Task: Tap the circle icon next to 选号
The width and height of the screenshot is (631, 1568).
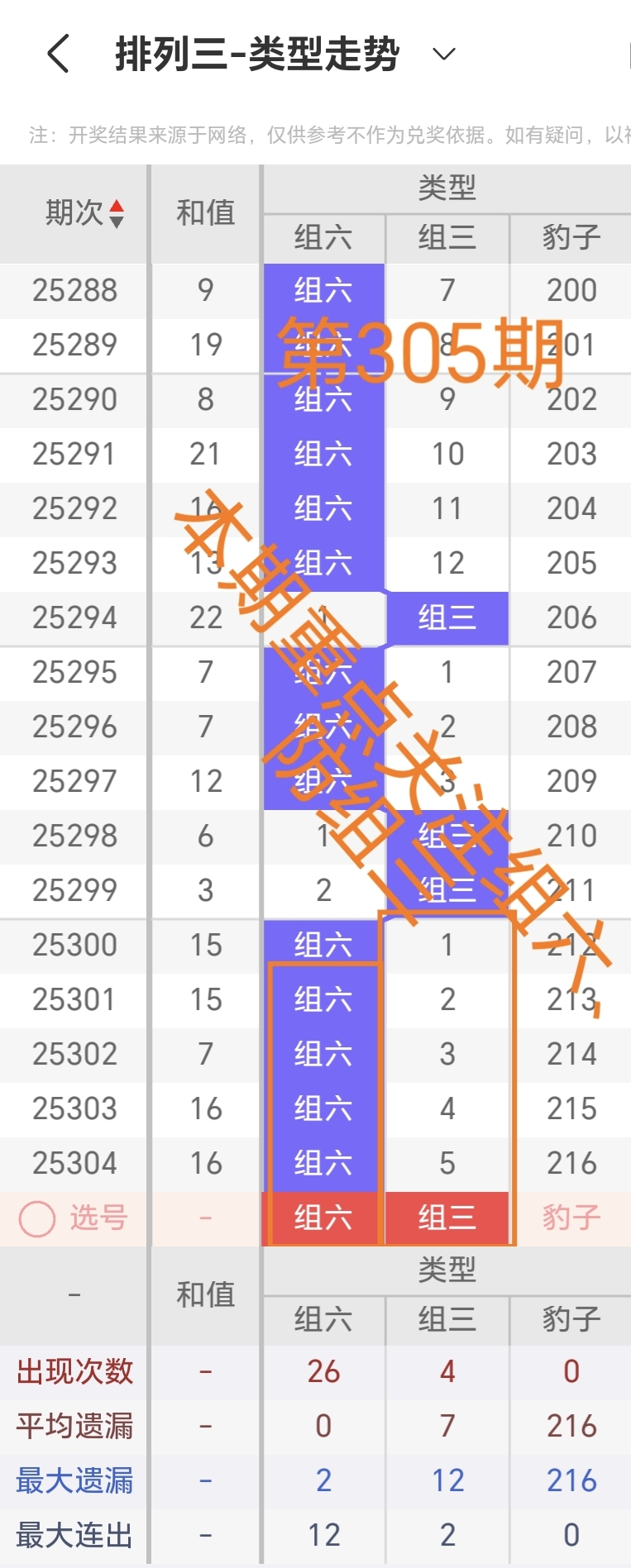Action: tap(36, 1218)
